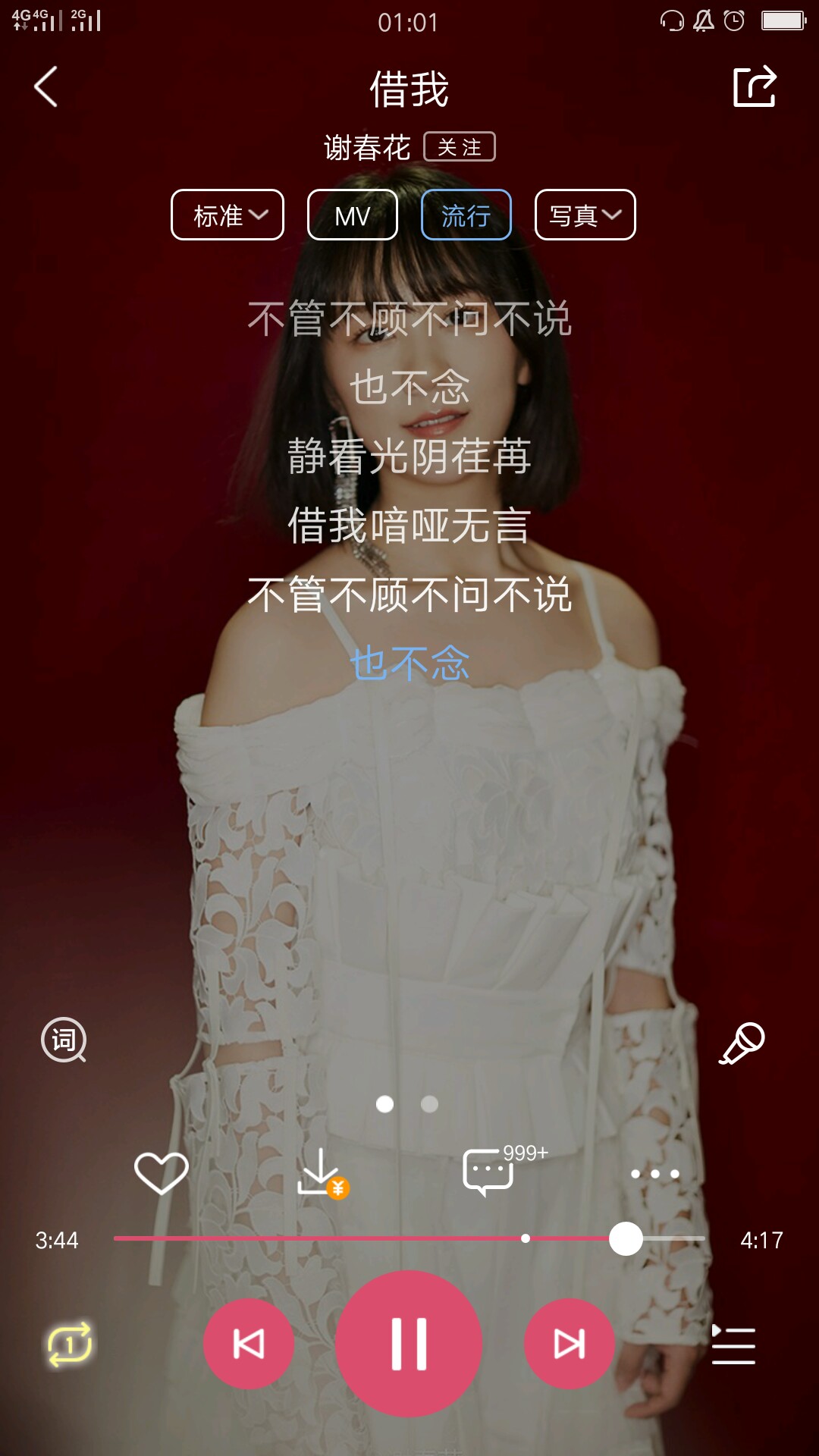Expand the 标准 quality dropdown
The width and height of the screenshot is (819, 1456).
pyautogui.click(x=227, y=215)
